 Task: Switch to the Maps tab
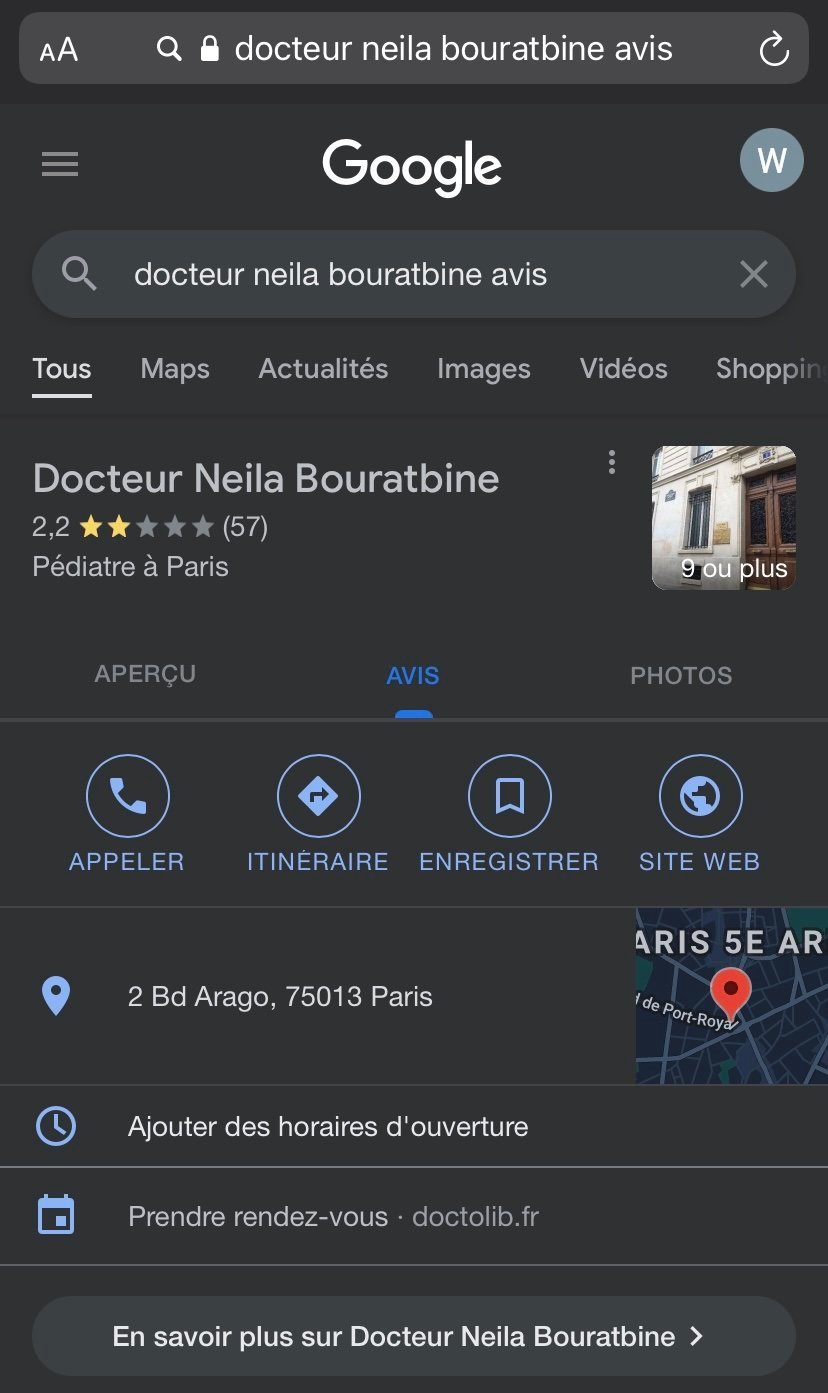175,368
